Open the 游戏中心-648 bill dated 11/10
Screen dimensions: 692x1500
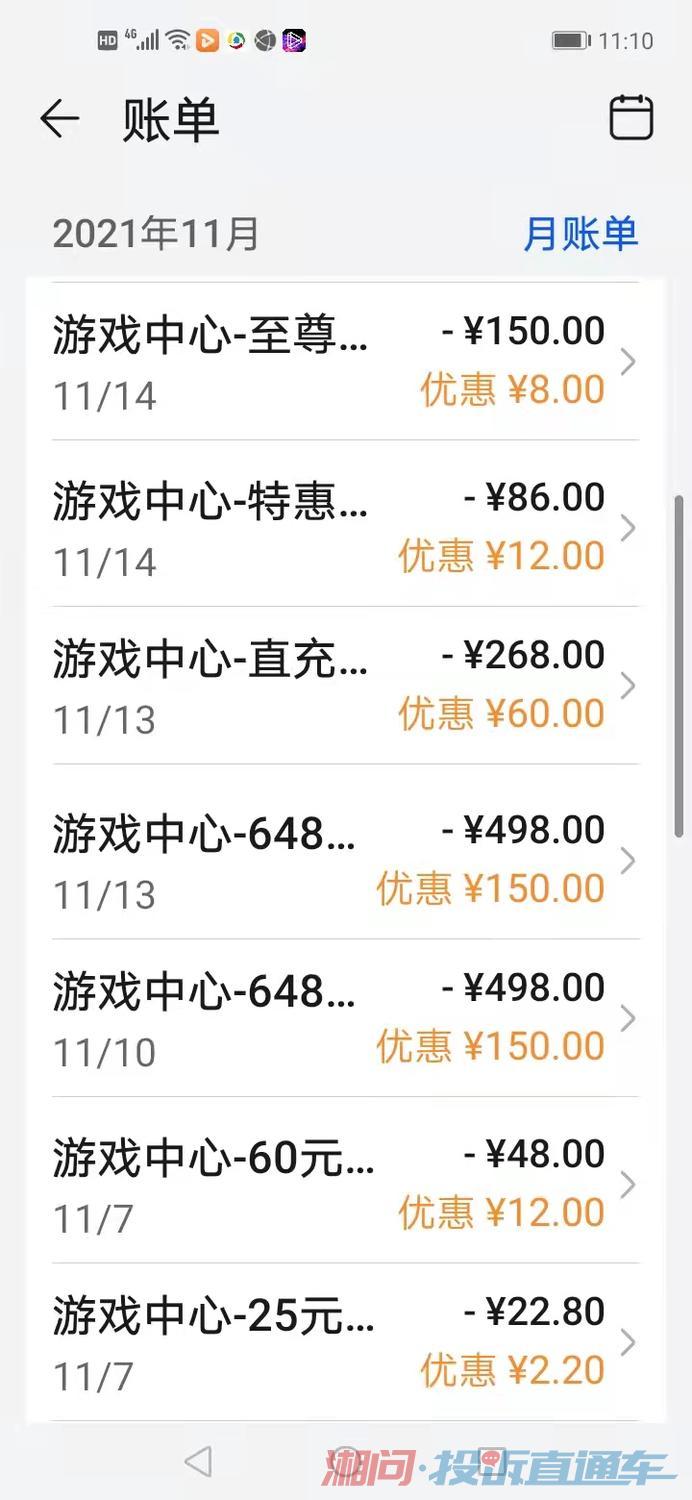[x=346, y=1018]
